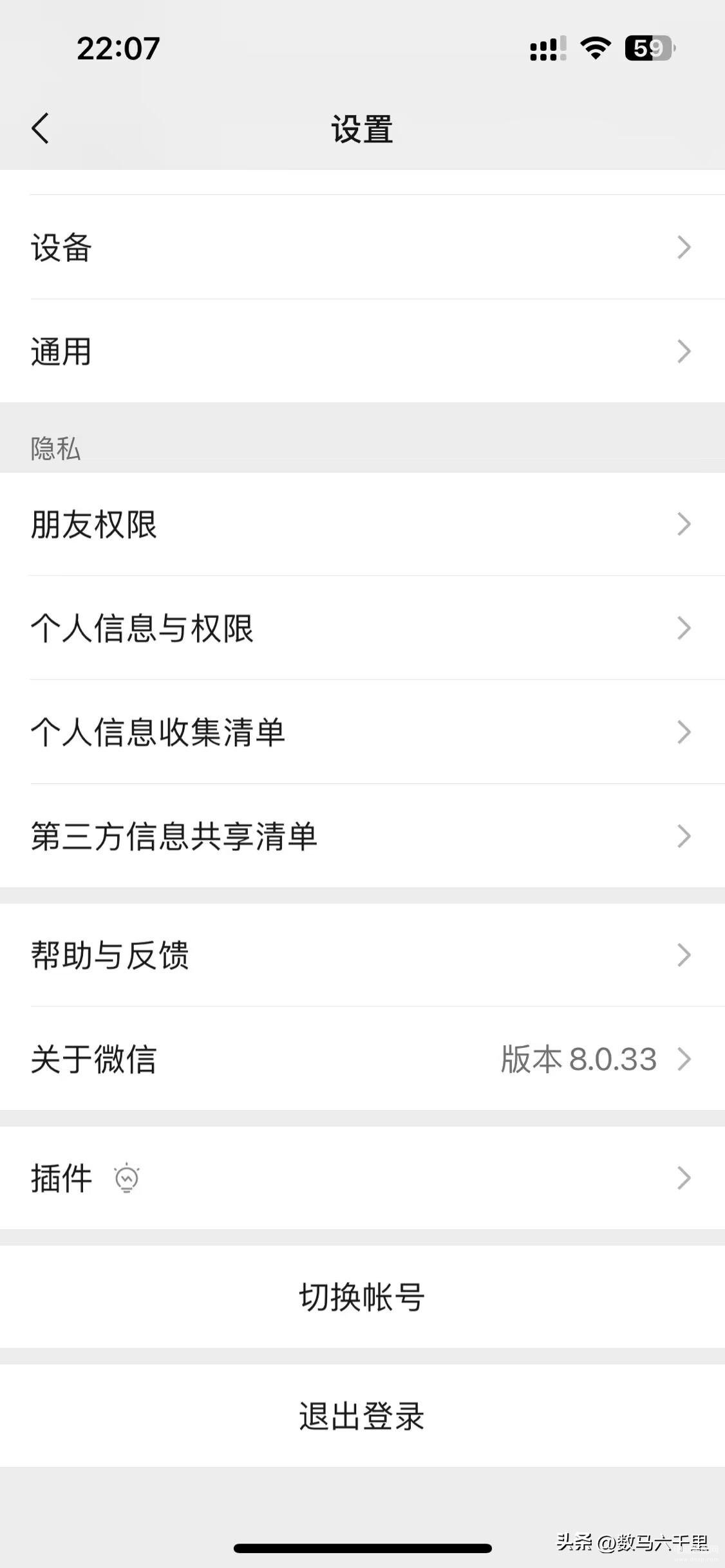
Task: Open 个人信息与权限
Action: [x=362, y=628]
